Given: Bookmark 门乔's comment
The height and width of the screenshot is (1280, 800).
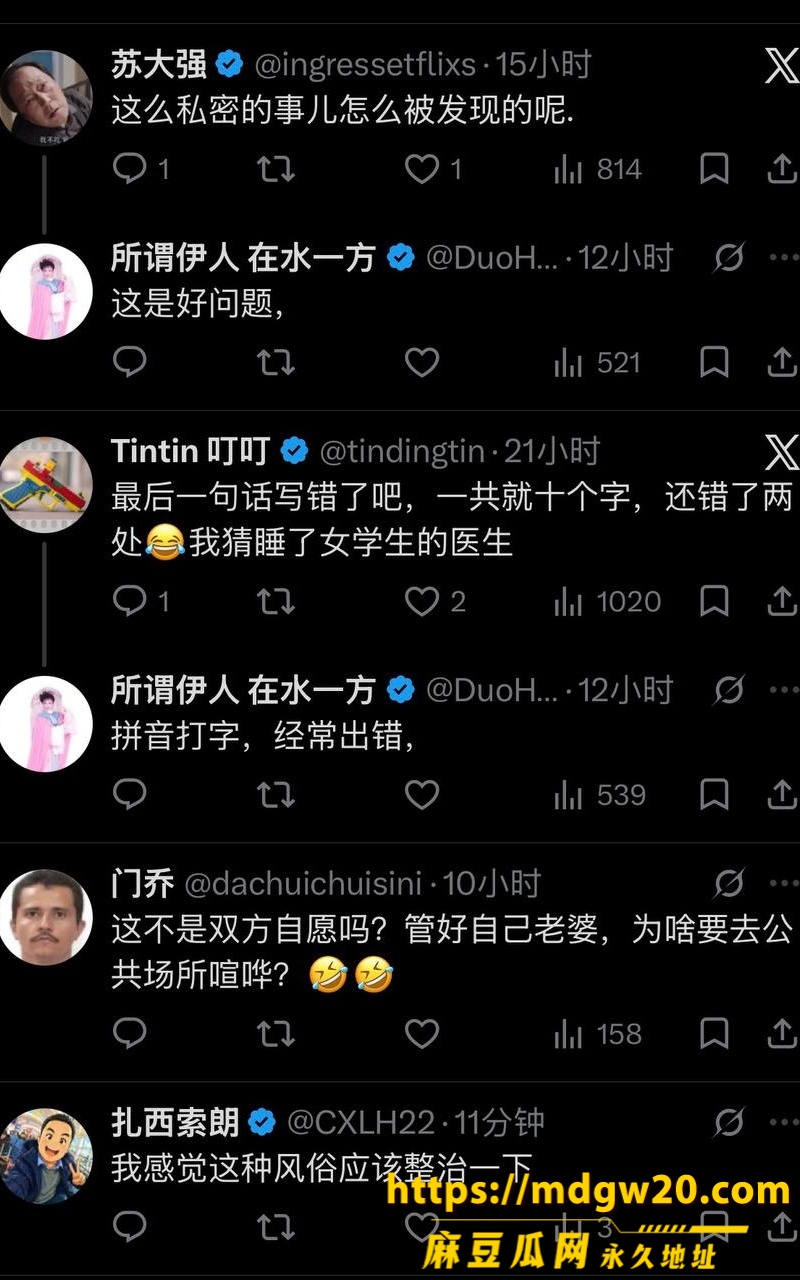Looking at the screenshot, I should [714, 1034].
